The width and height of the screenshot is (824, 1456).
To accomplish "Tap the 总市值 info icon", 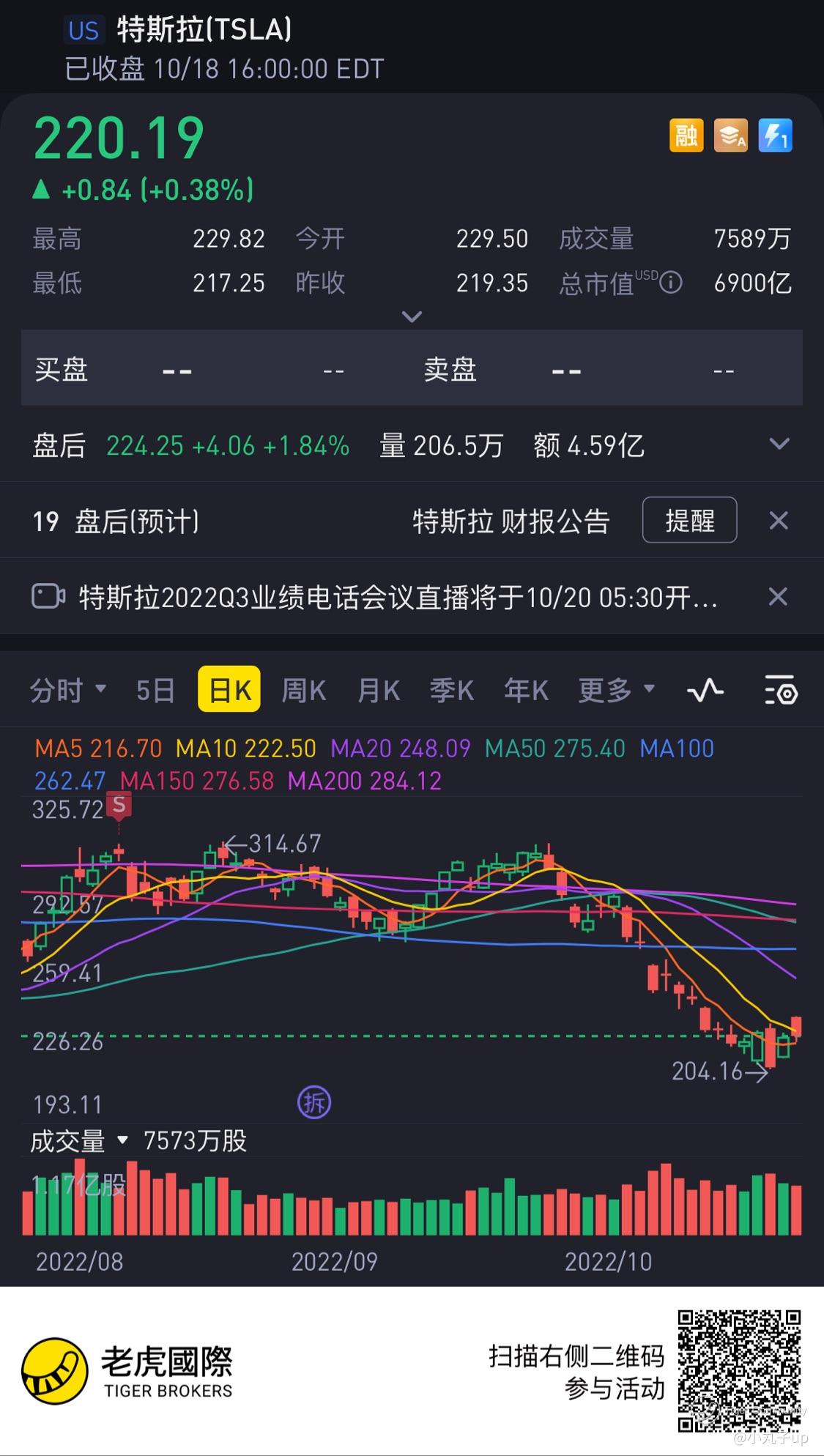I will (x=671, y=283).
